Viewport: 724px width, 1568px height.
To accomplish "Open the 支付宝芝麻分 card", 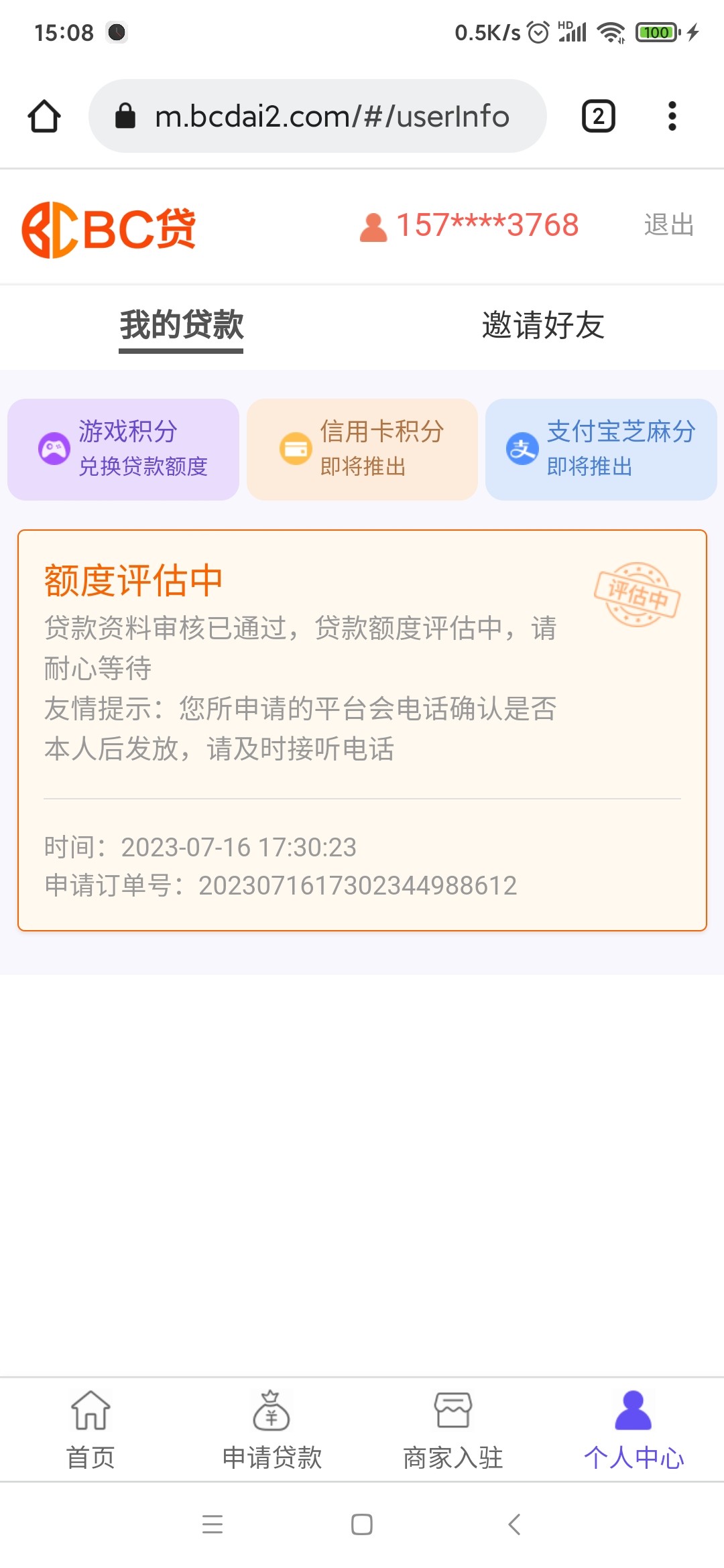I will (x=601, y=449).
